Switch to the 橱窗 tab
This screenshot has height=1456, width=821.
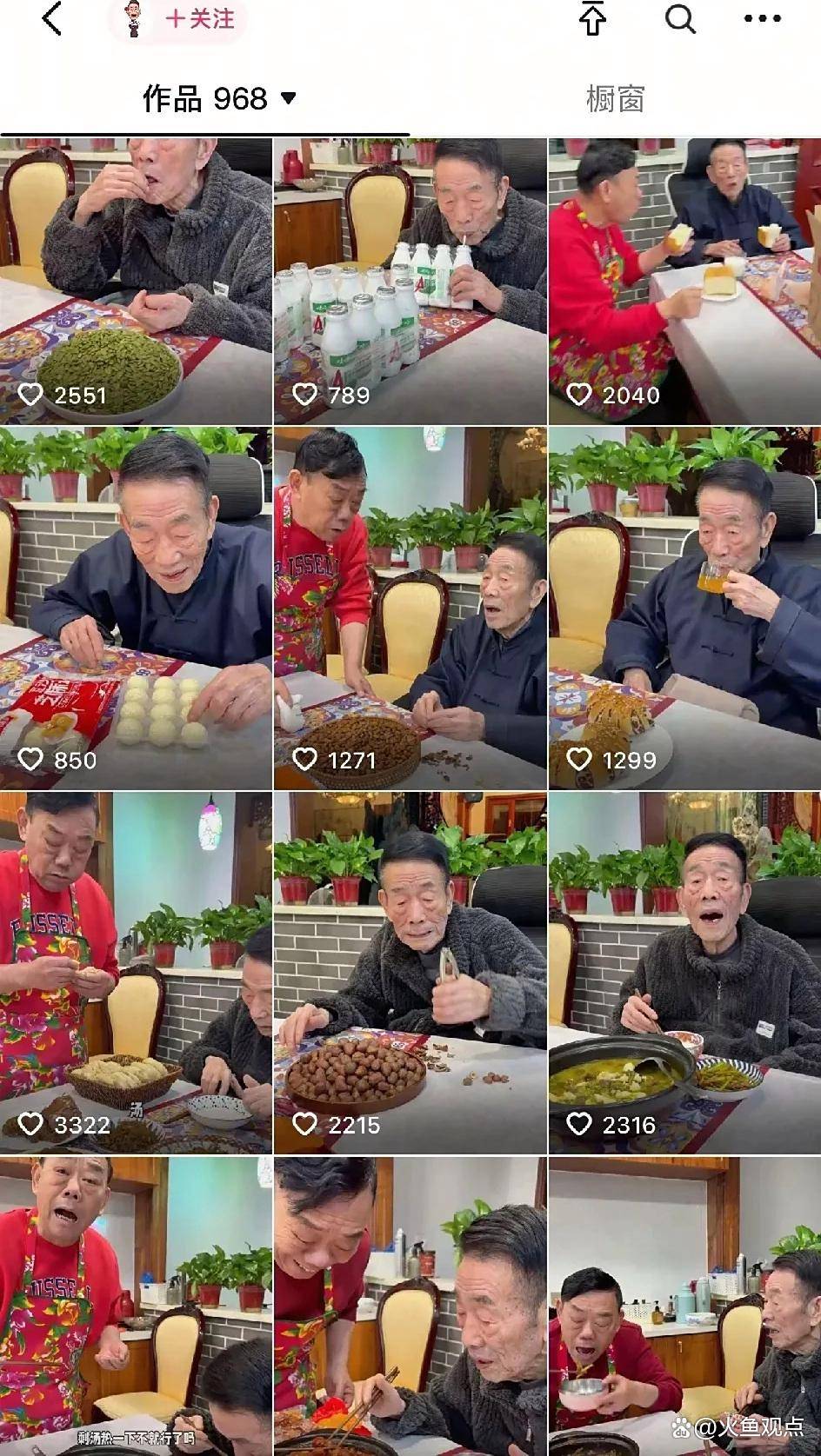(x=615, y=99)
